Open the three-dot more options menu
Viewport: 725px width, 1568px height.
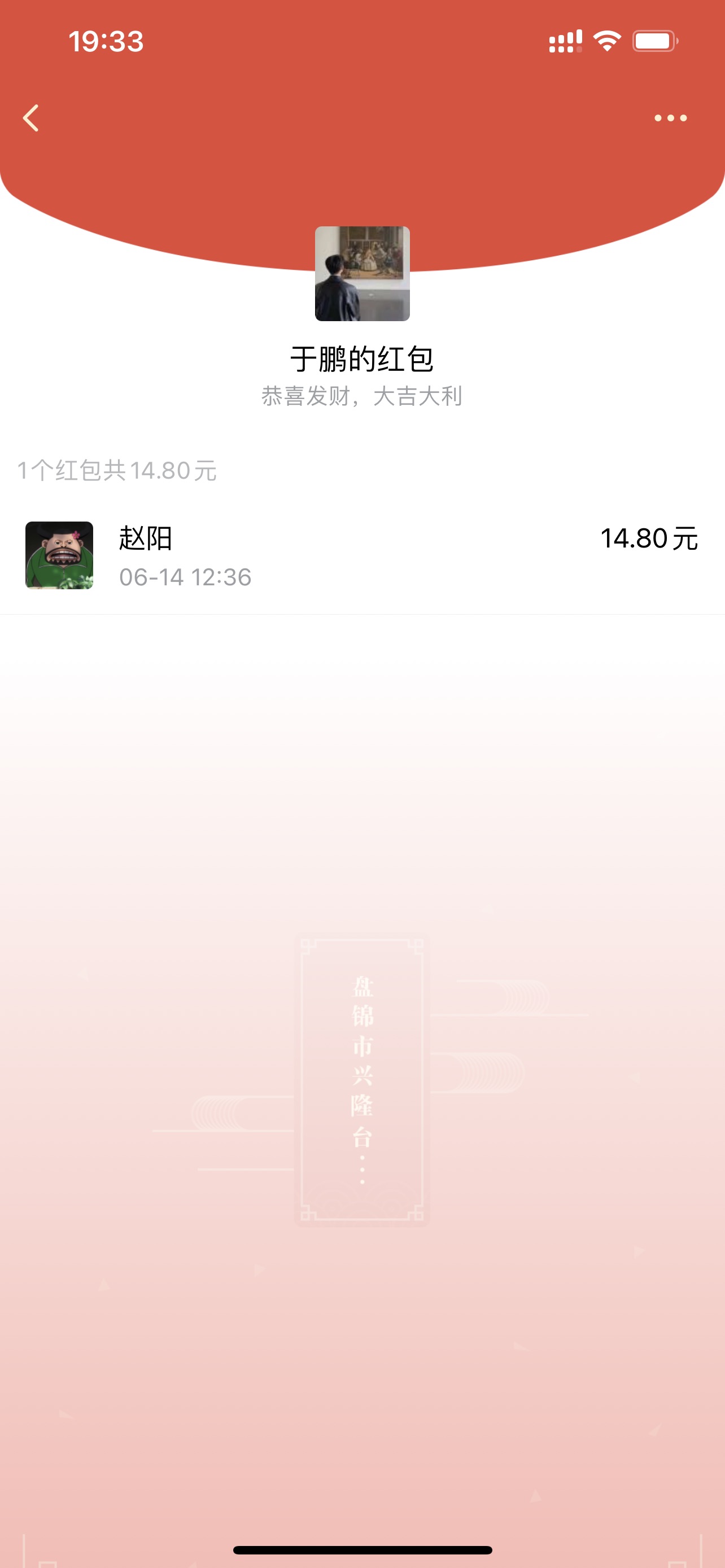coord(670,118)
